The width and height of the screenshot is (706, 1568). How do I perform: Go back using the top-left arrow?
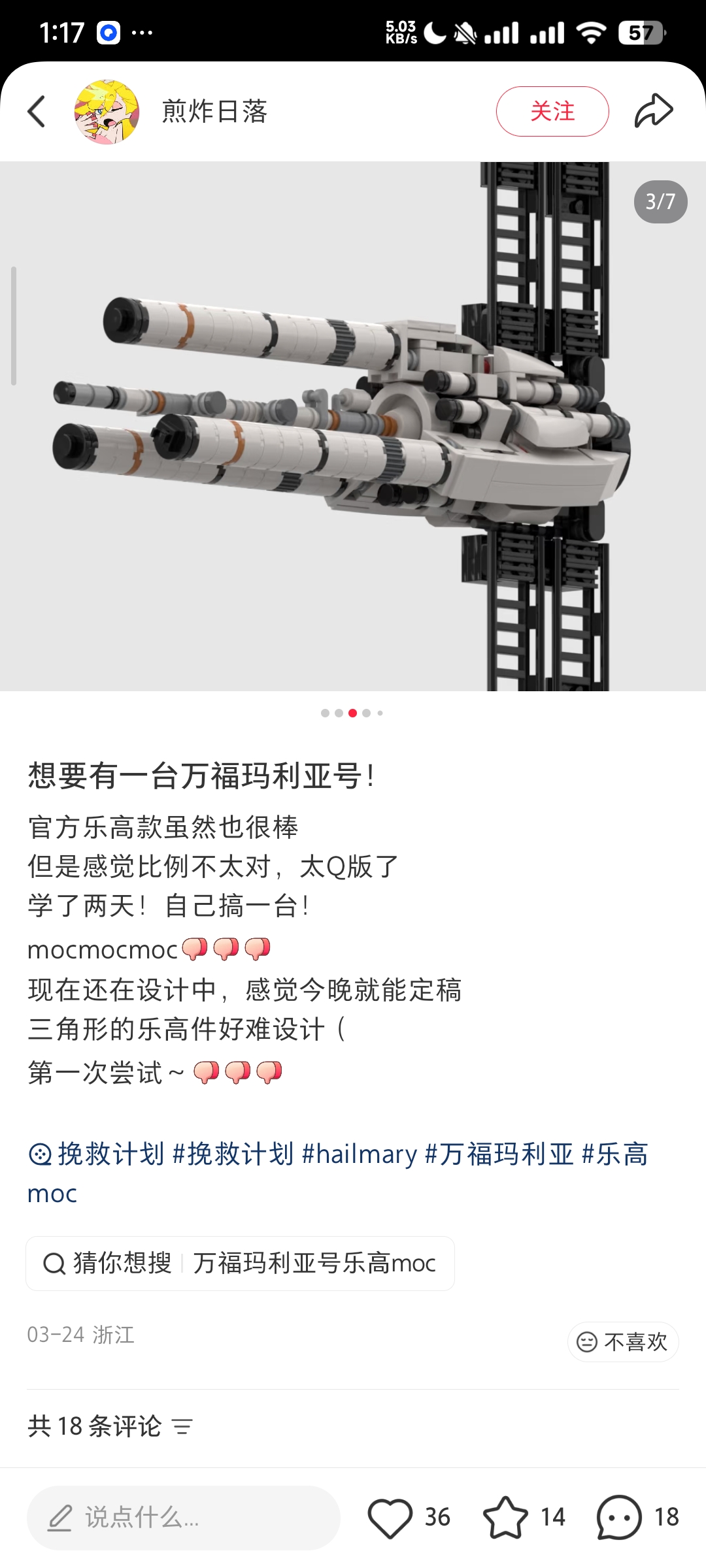pyautogui.click(x=37, y=112)
